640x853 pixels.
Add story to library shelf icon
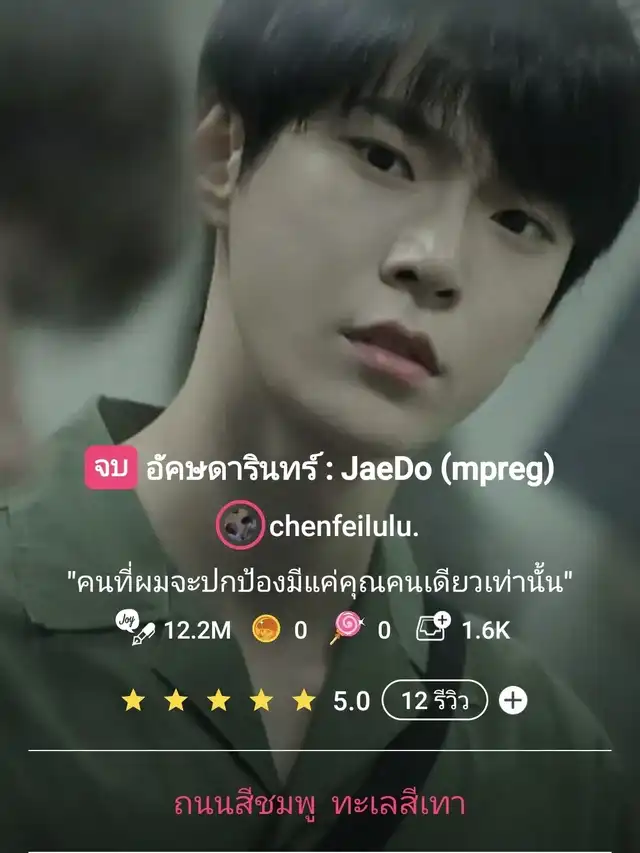tap(433, 629)
